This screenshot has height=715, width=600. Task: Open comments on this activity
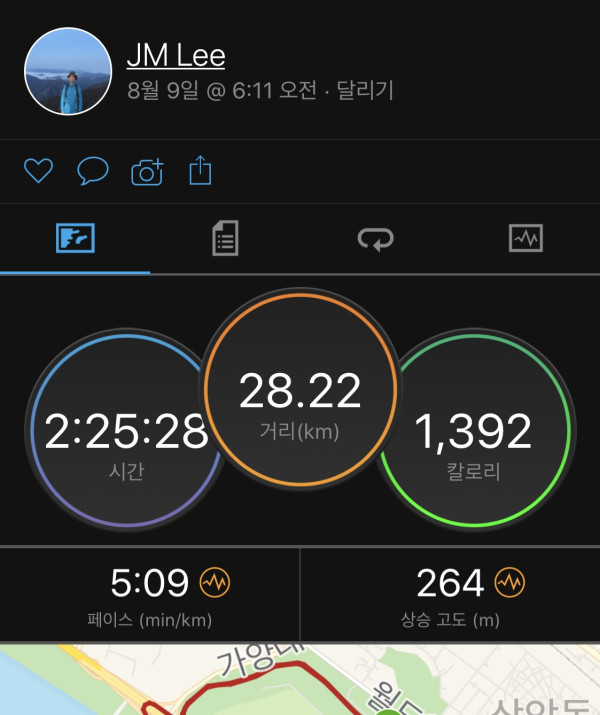[92, 171]
